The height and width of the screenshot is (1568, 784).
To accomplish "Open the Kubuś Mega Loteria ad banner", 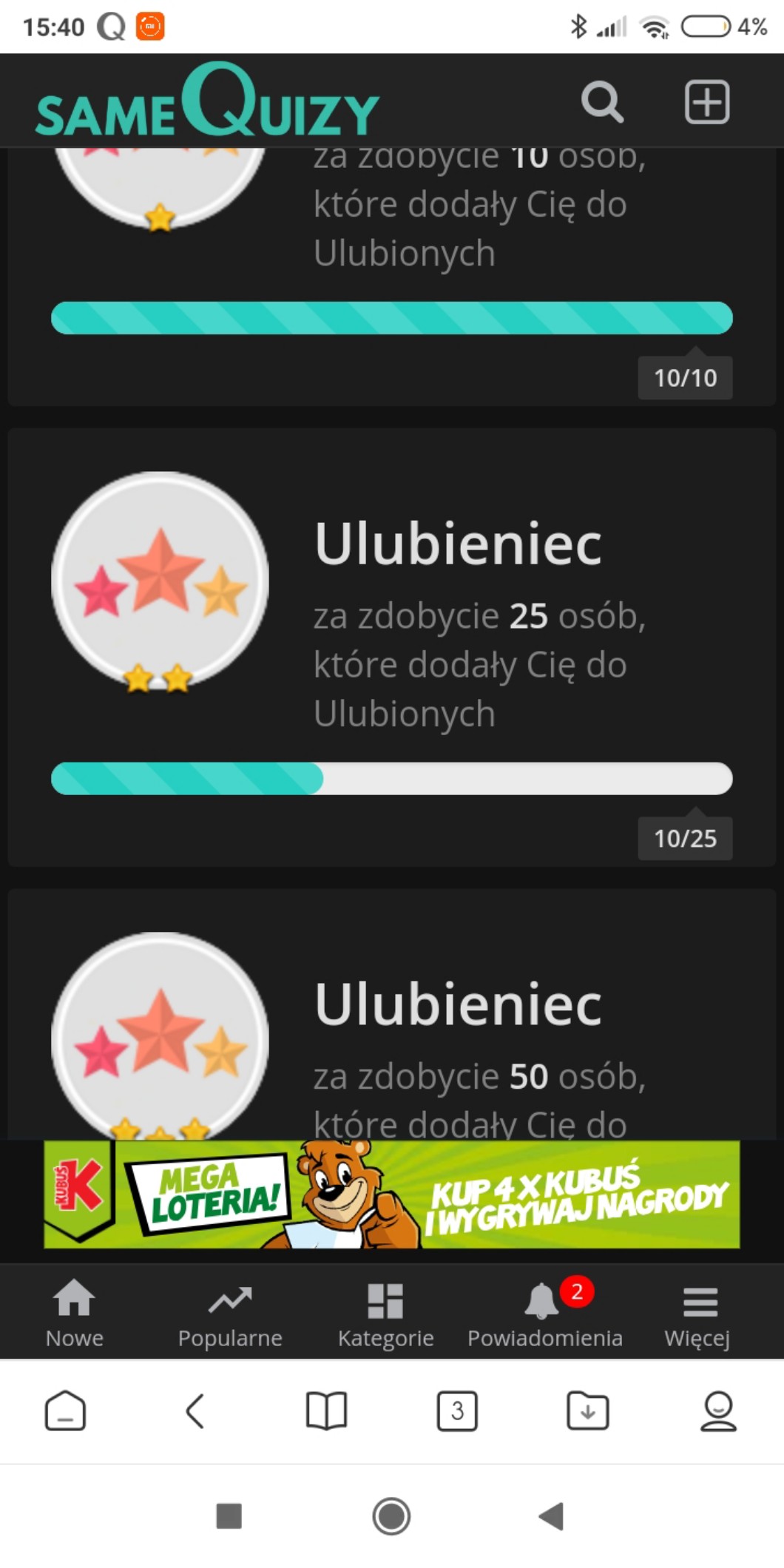I will [391, 1194].
